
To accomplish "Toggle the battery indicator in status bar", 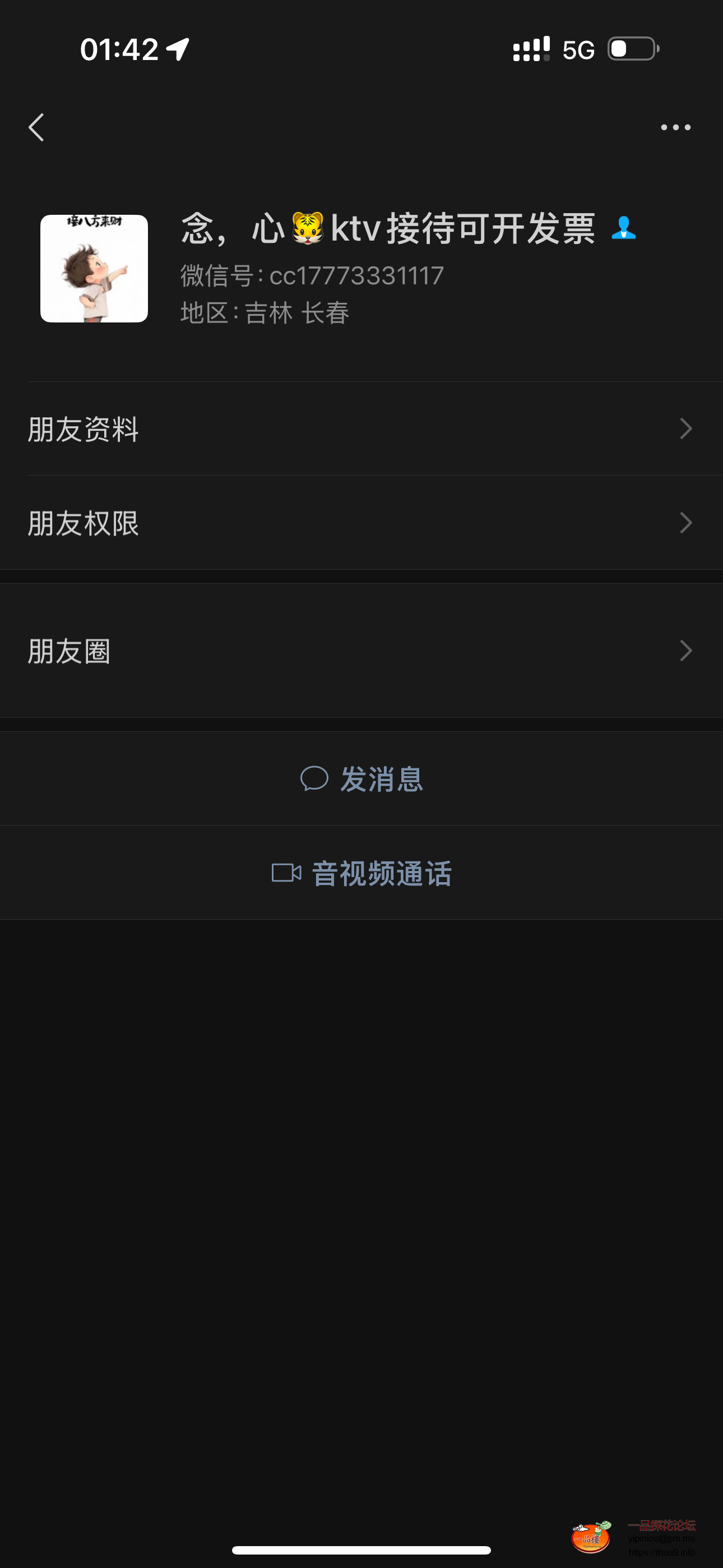I will 632,49.
